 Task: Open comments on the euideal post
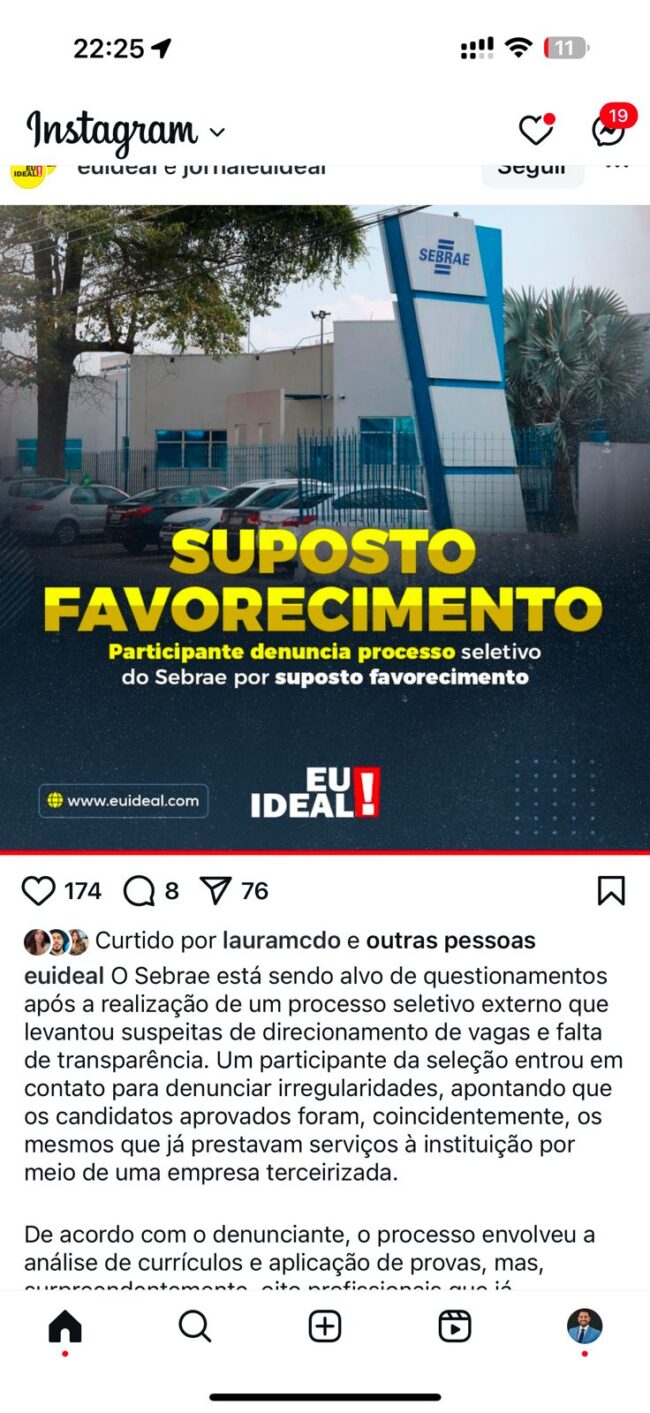point(139,890)
